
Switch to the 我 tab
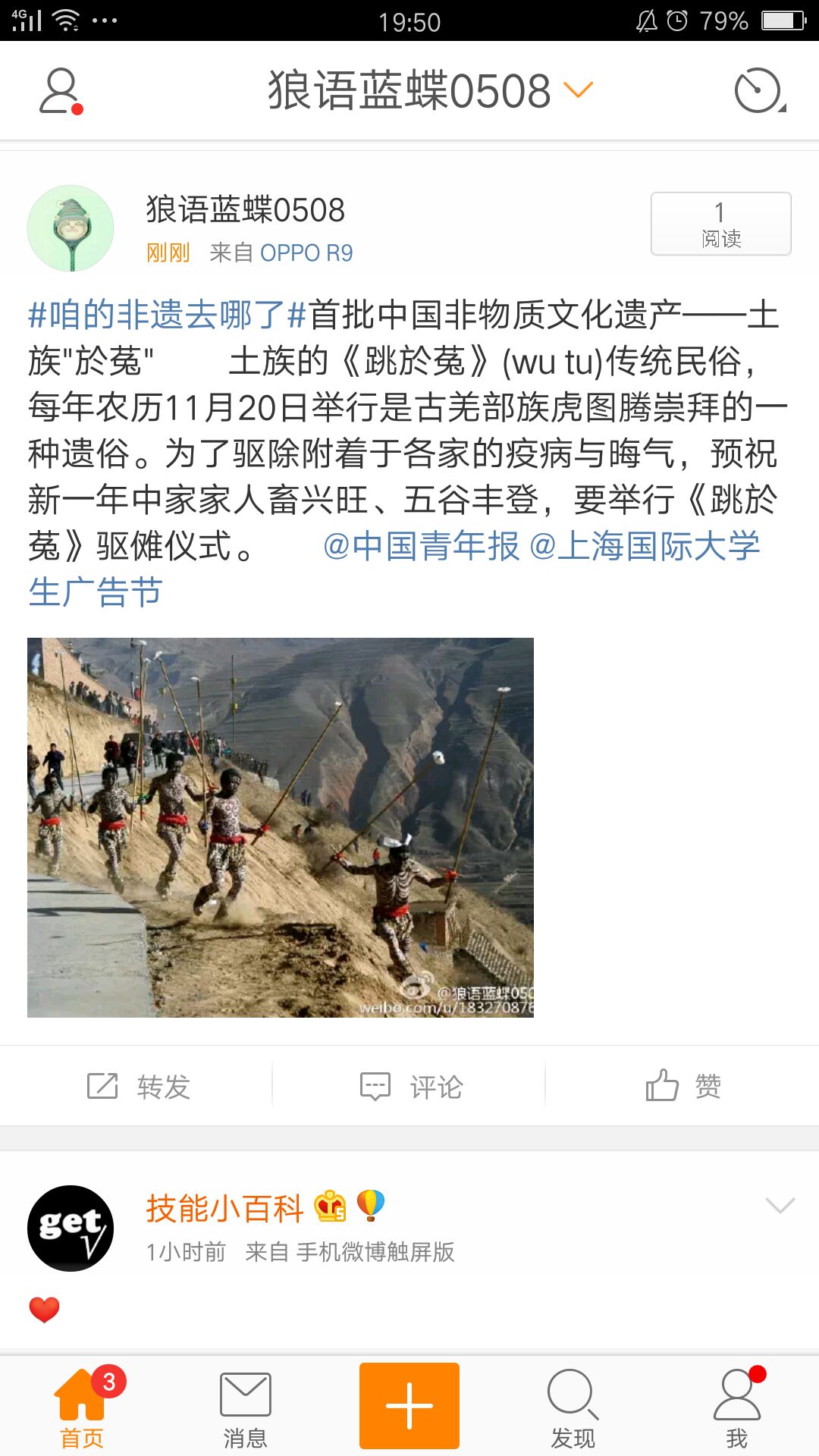[x=736, y=1408]
